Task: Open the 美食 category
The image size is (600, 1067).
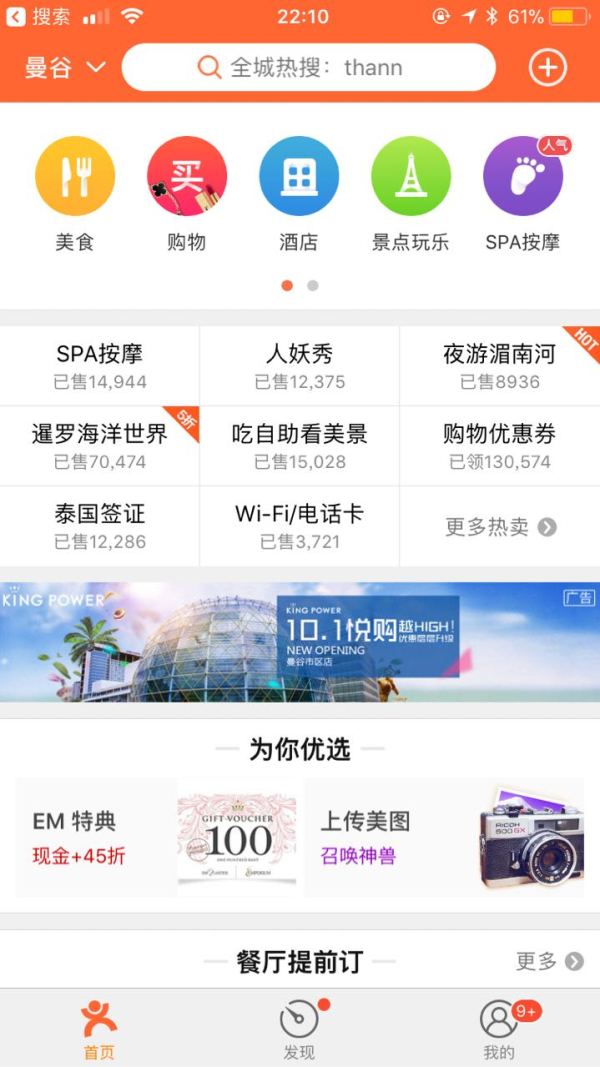Action: tap(75, 194)
